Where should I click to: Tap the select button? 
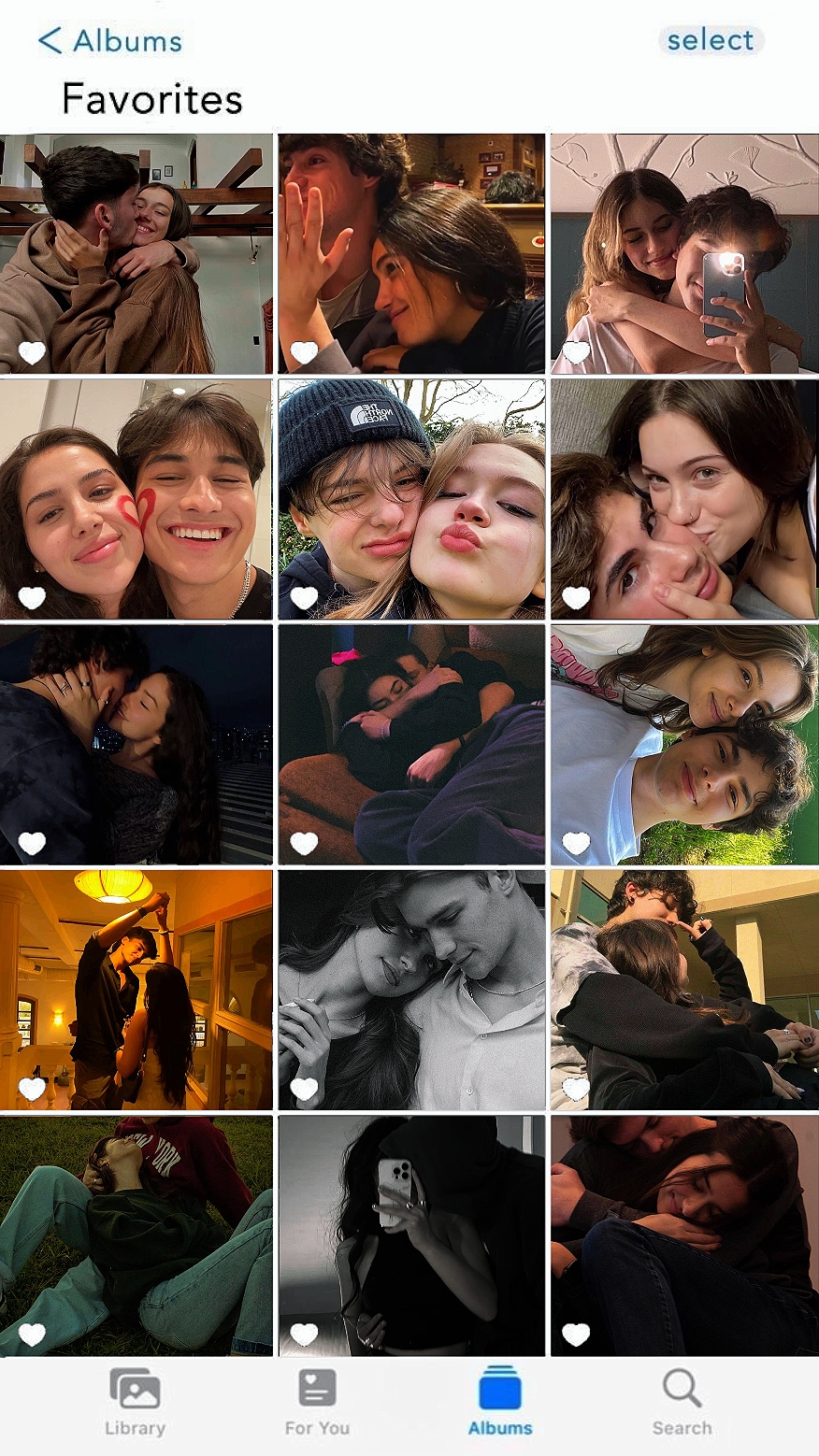[x=711, y=40]
